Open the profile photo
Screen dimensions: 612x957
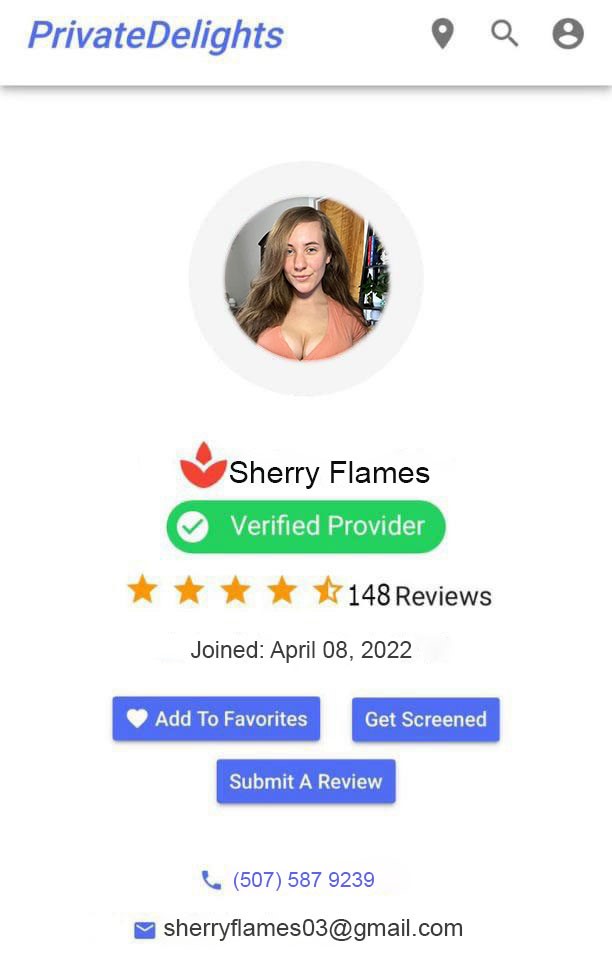tap(306, 278)
